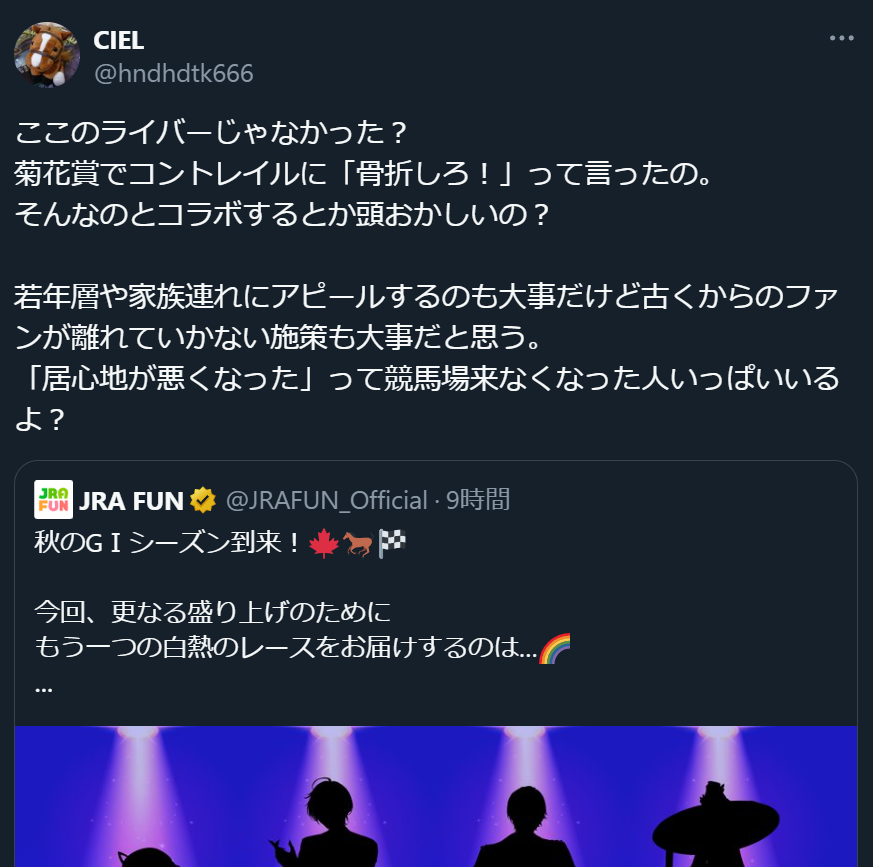View the @hndhdtk666 profile handle
Viewport: 873px width, 867px height.
tap(173, 73)
